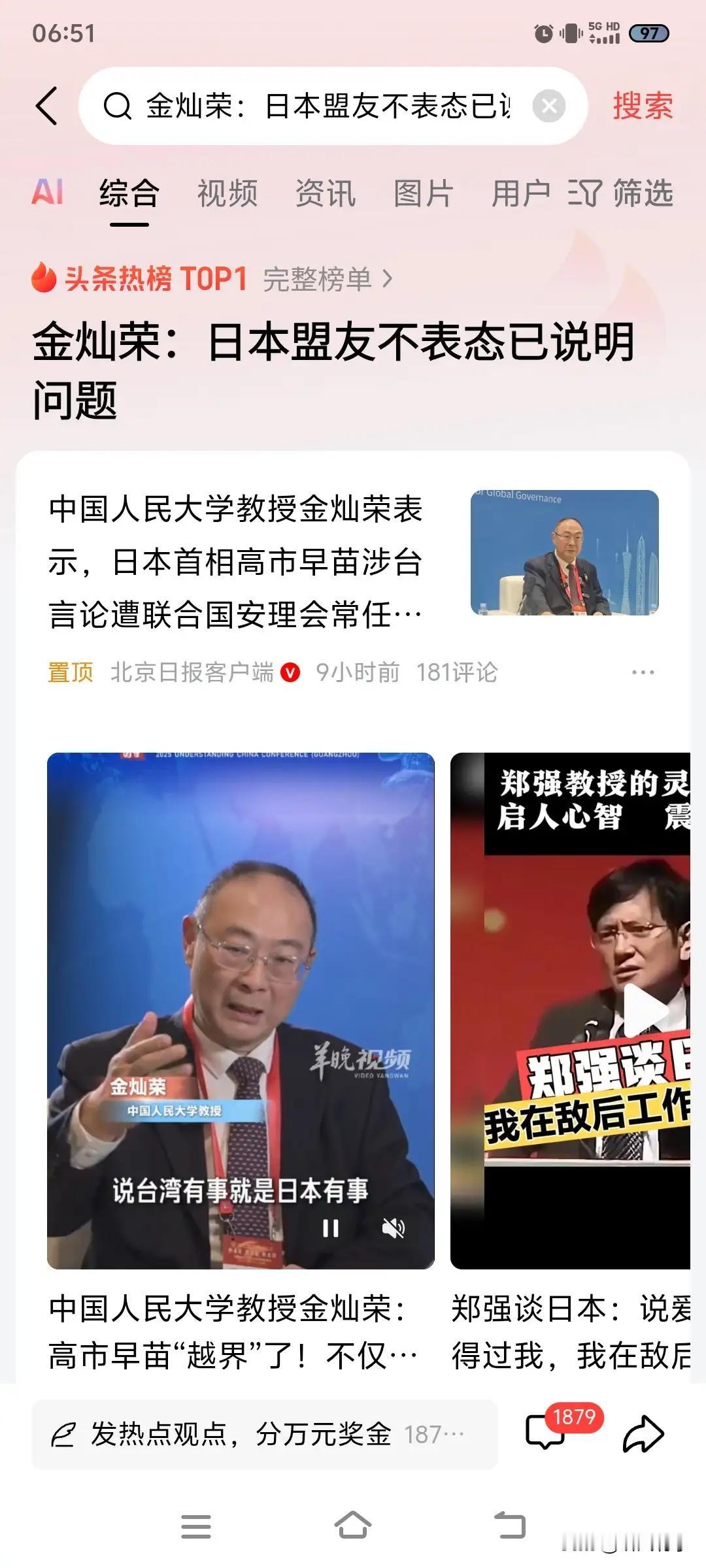Tap the home button in navigation bar

pos(353,1526)
